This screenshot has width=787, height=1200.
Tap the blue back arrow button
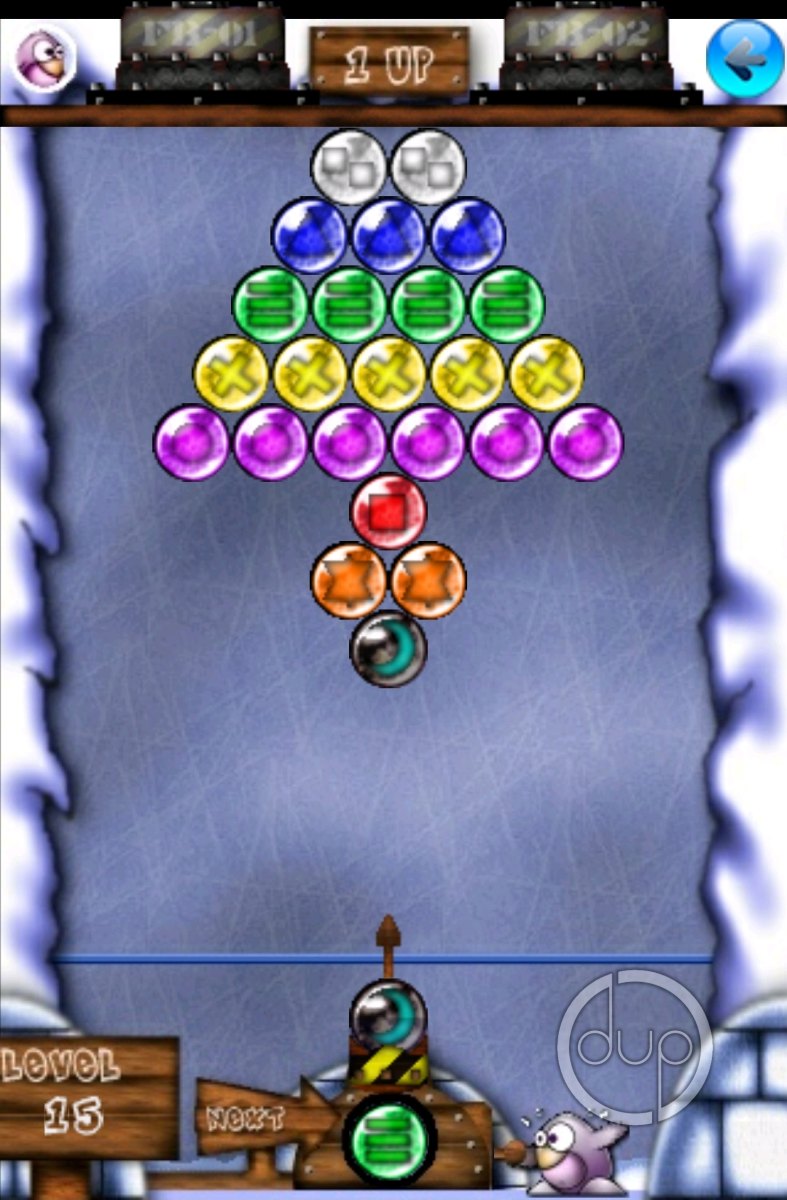click(x=744, y=58)
